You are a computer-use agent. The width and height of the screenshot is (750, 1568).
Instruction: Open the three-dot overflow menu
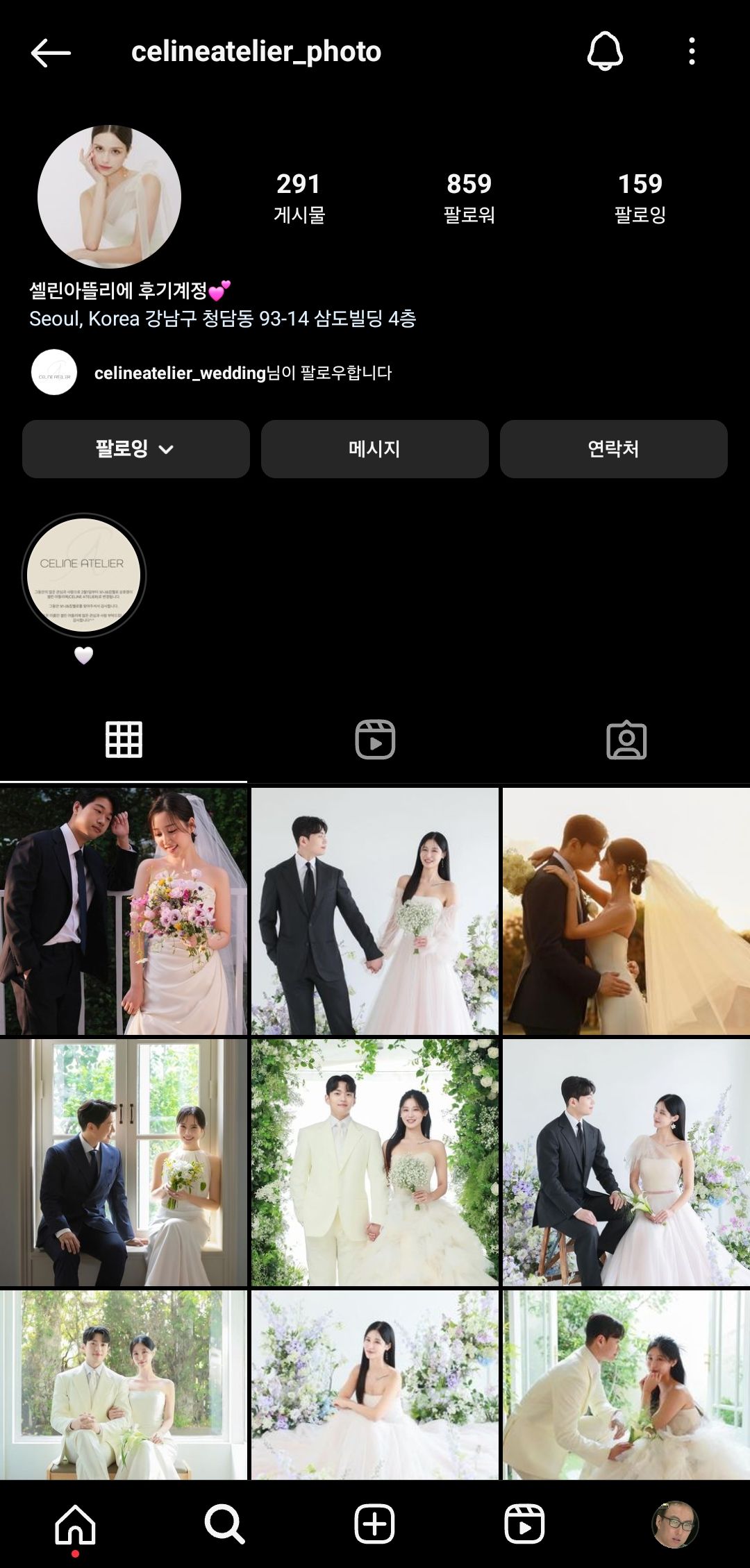click(x=692, y=51)
